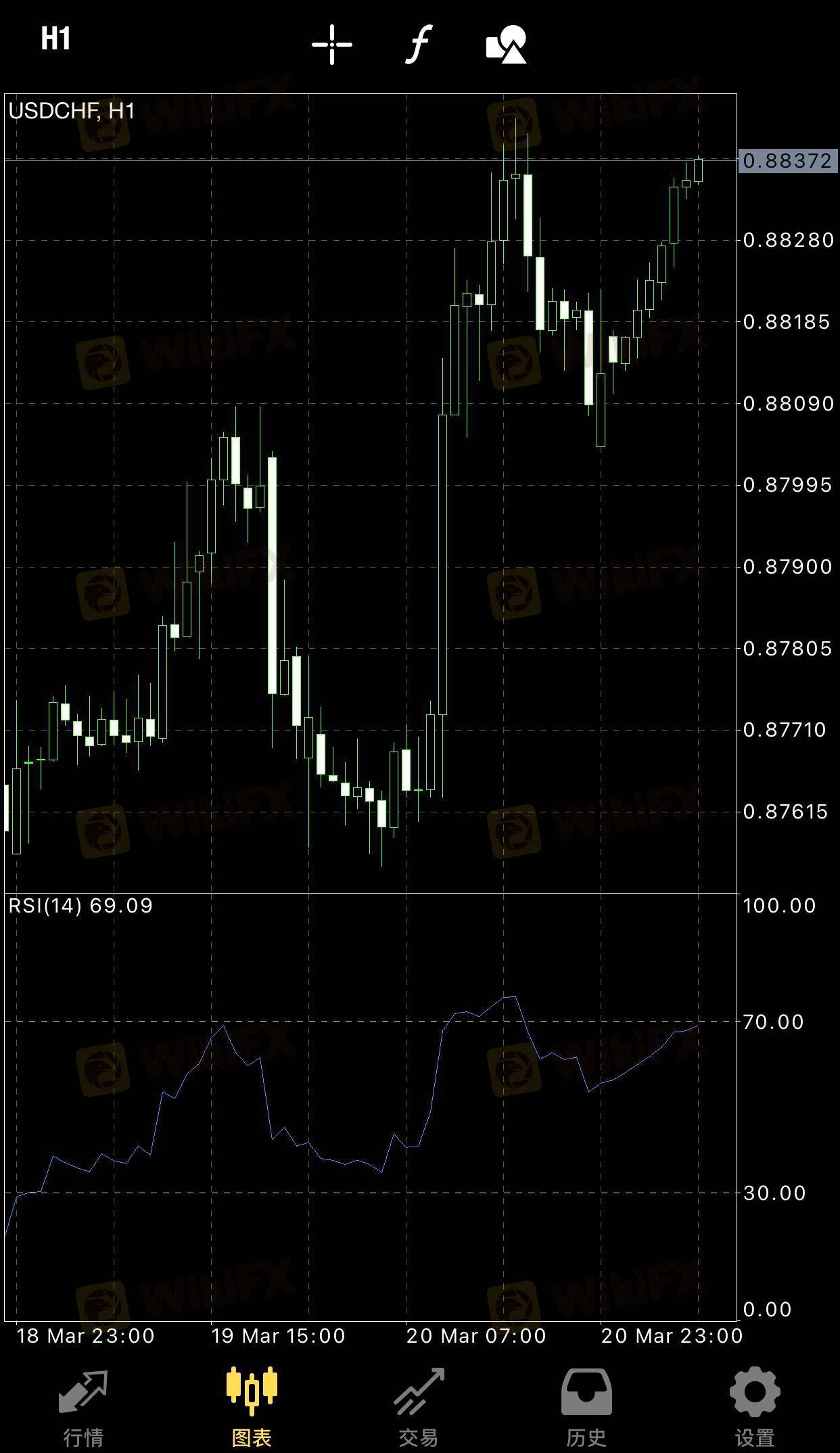Viewport: 840px width, 1453px height.
Task: Go to the 交易 trade tab
Action: click(x=419, y=1408)
